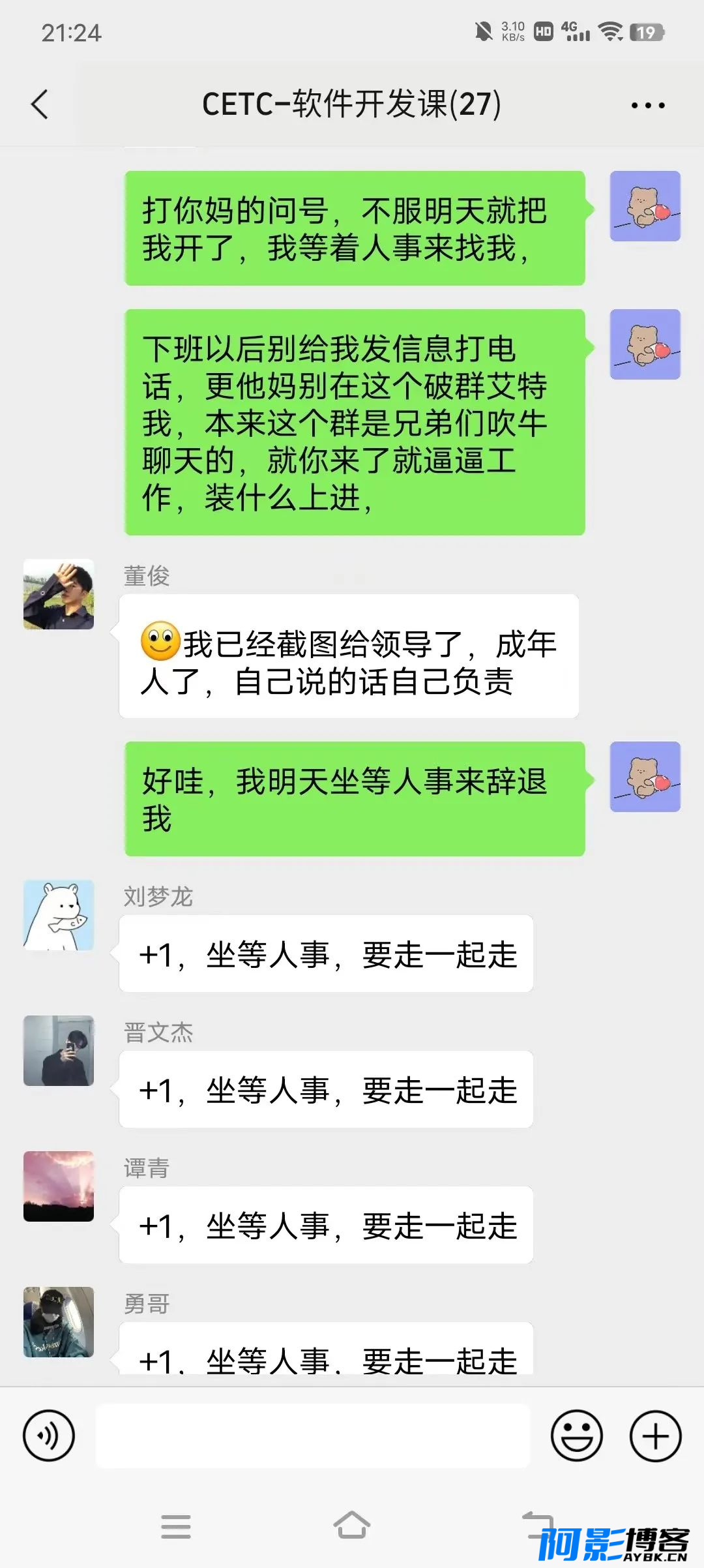This screenshot has height=1568, width=704.
Task: Open 勇哥's avatar
Action: [x=59, y=1322]
